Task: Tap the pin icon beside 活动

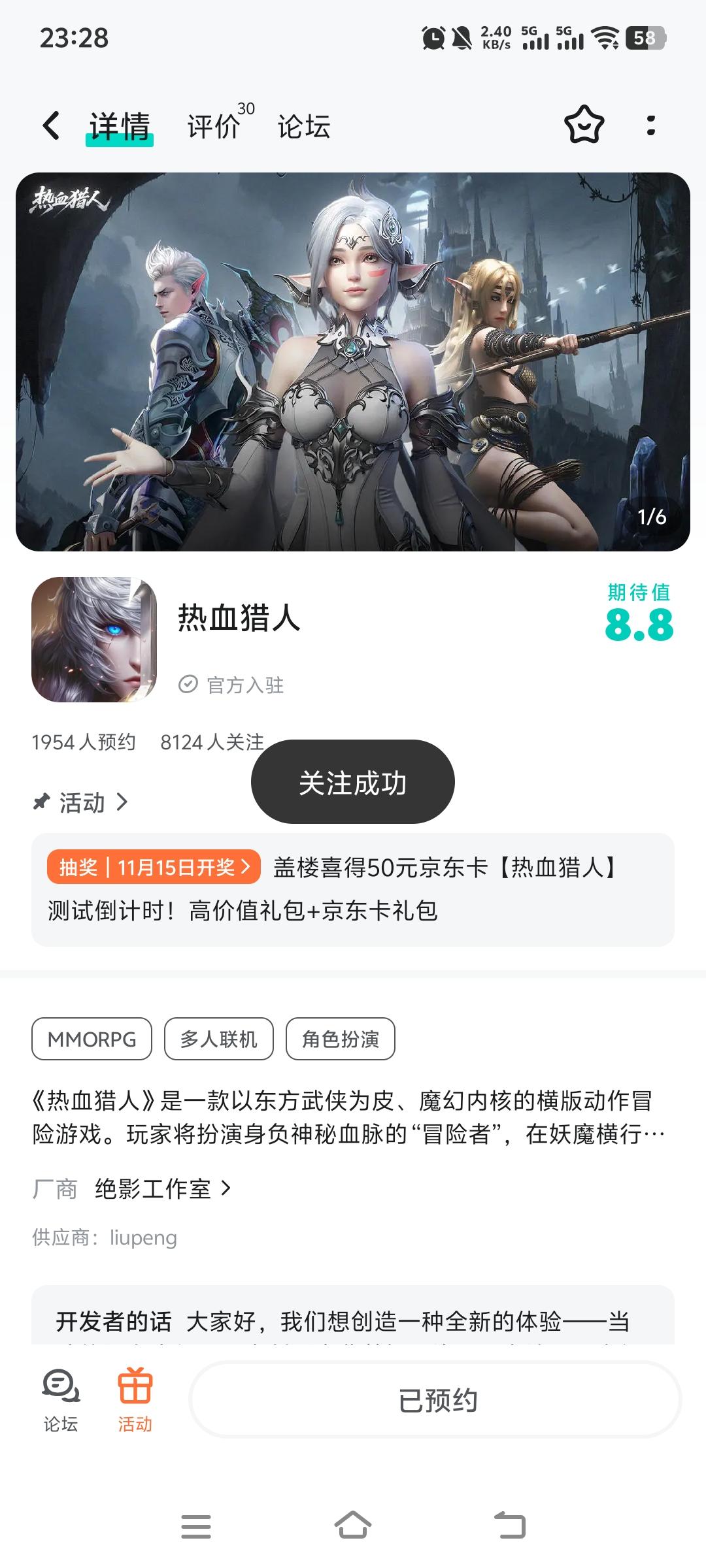Action: click(41, 802)
